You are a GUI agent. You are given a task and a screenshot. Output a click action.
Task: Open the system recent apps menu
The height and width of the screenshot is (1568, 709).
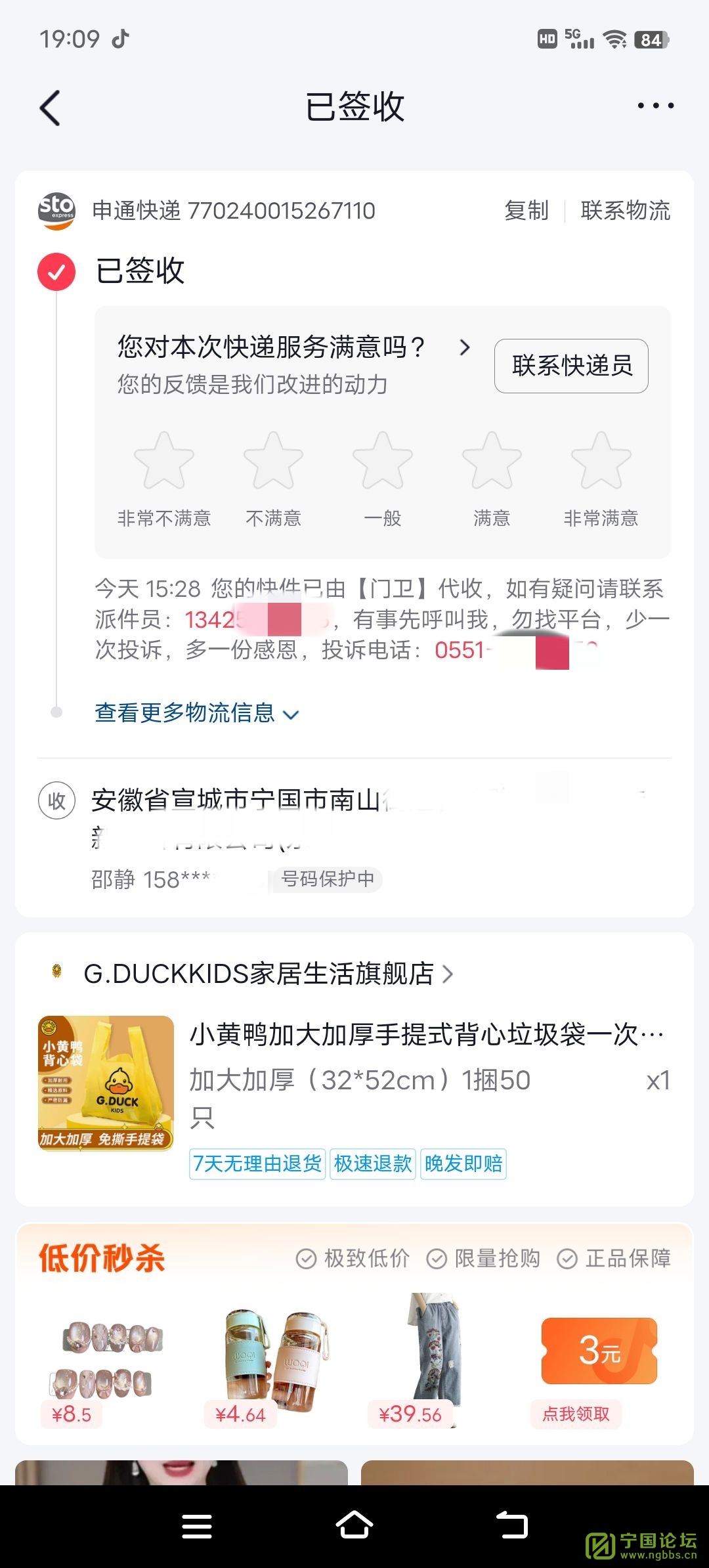click(196, 1525)
